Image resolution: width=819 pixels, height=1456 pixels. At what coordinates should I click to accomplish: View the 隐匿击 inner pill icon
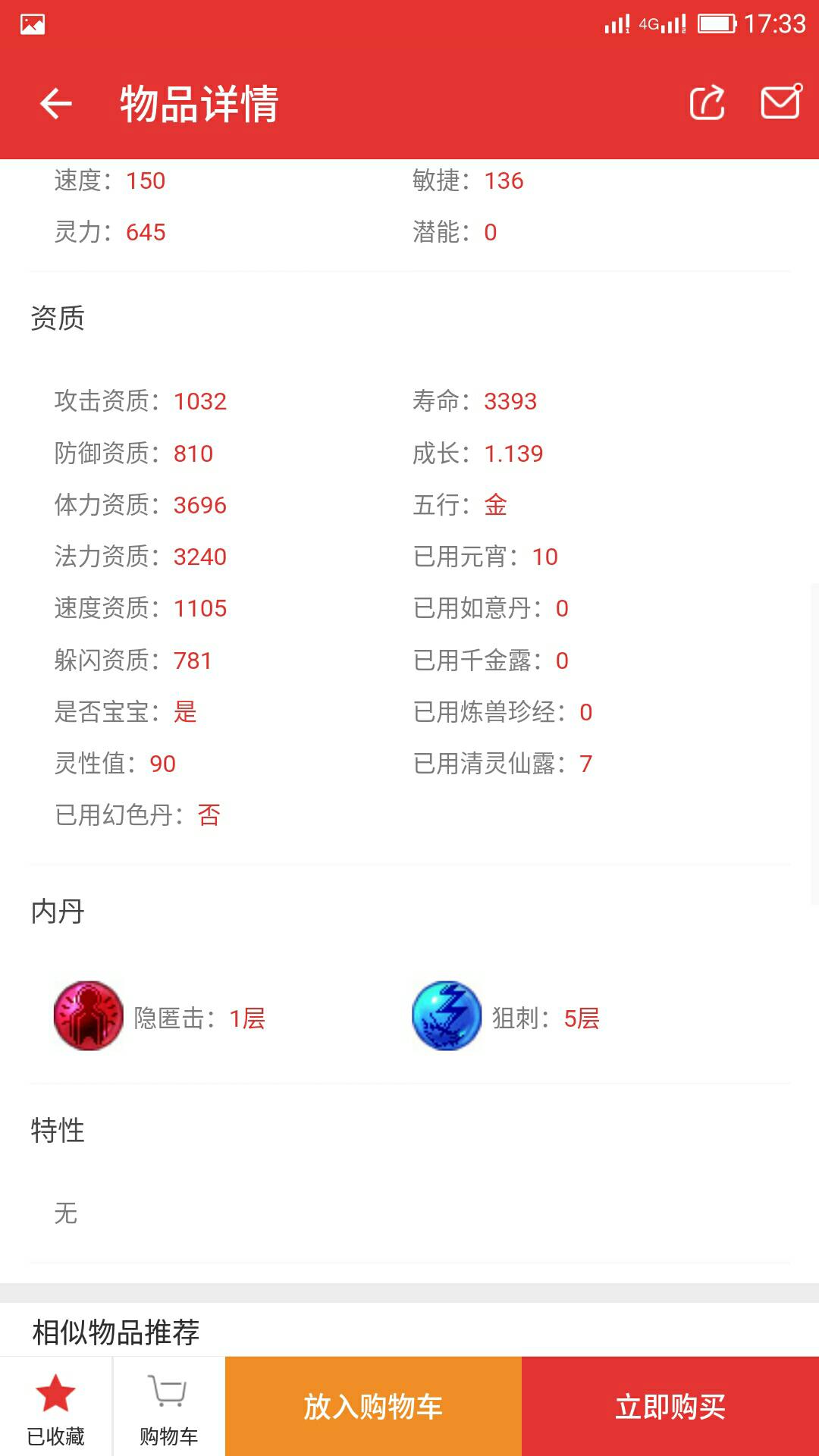click(x=89, y=1016)
